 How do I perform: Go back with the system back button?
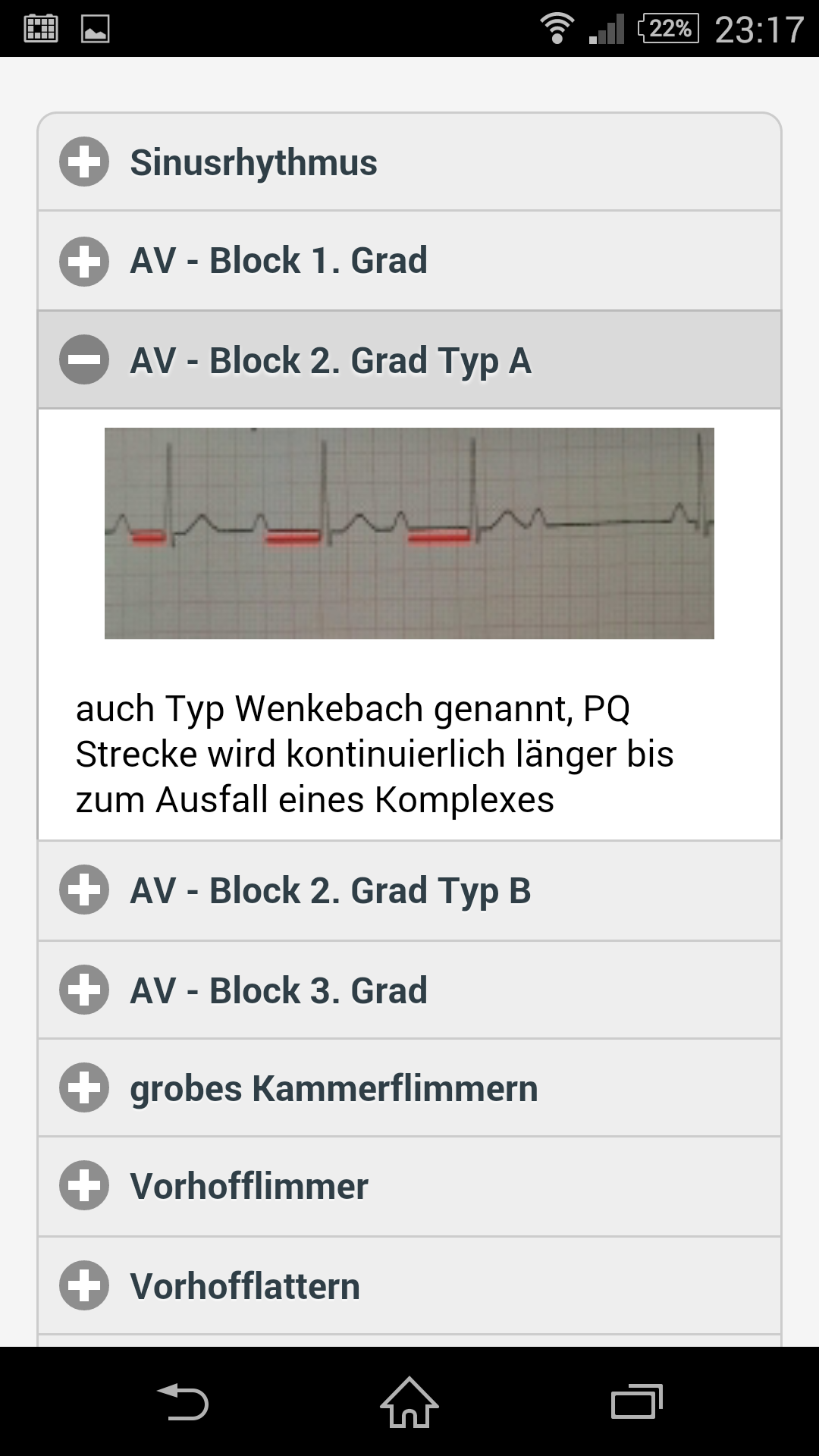tap(182, 1401)
